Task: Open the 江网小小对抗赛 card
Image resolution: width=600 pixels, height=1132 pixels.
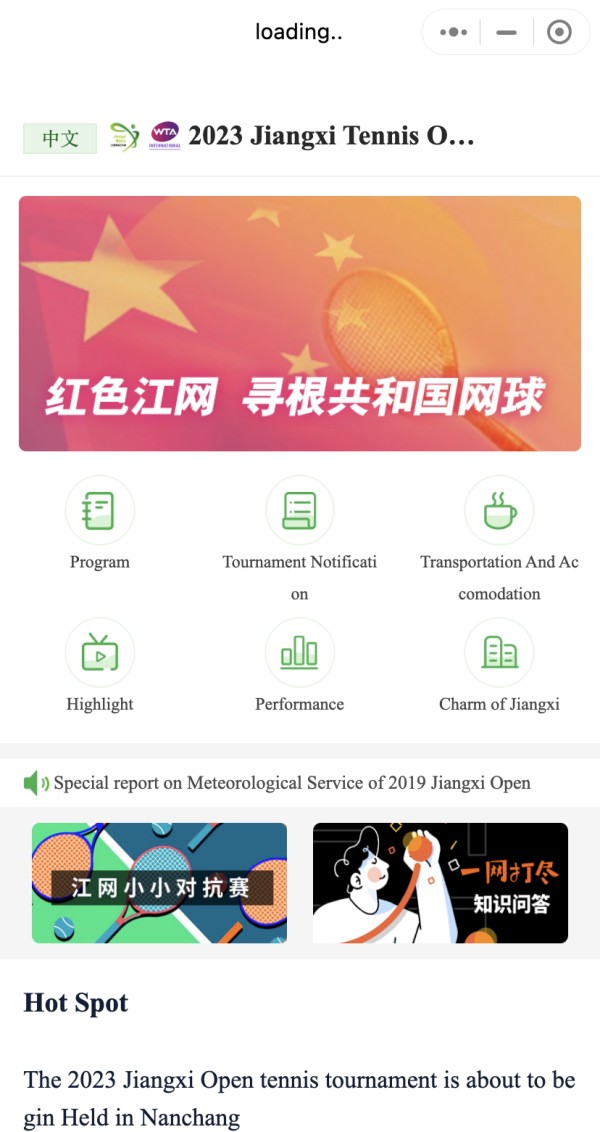Action: 159,883
